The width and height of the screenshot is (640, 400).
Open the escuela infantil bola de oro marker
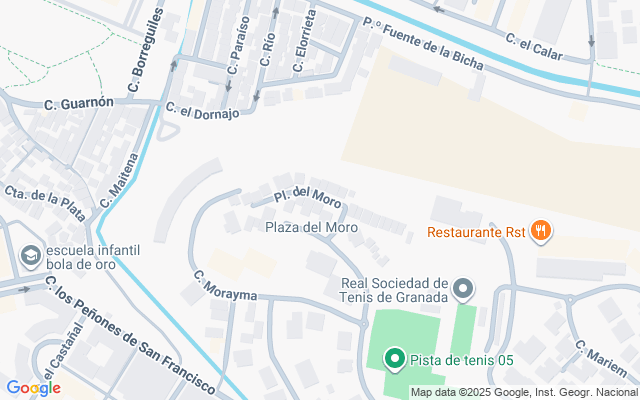(31, 258)
